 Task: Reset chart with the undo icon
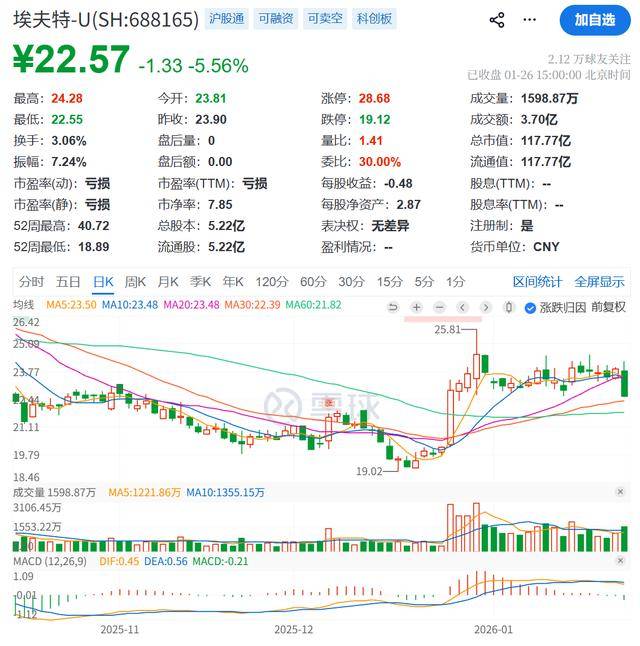click(x=393, y=307)
